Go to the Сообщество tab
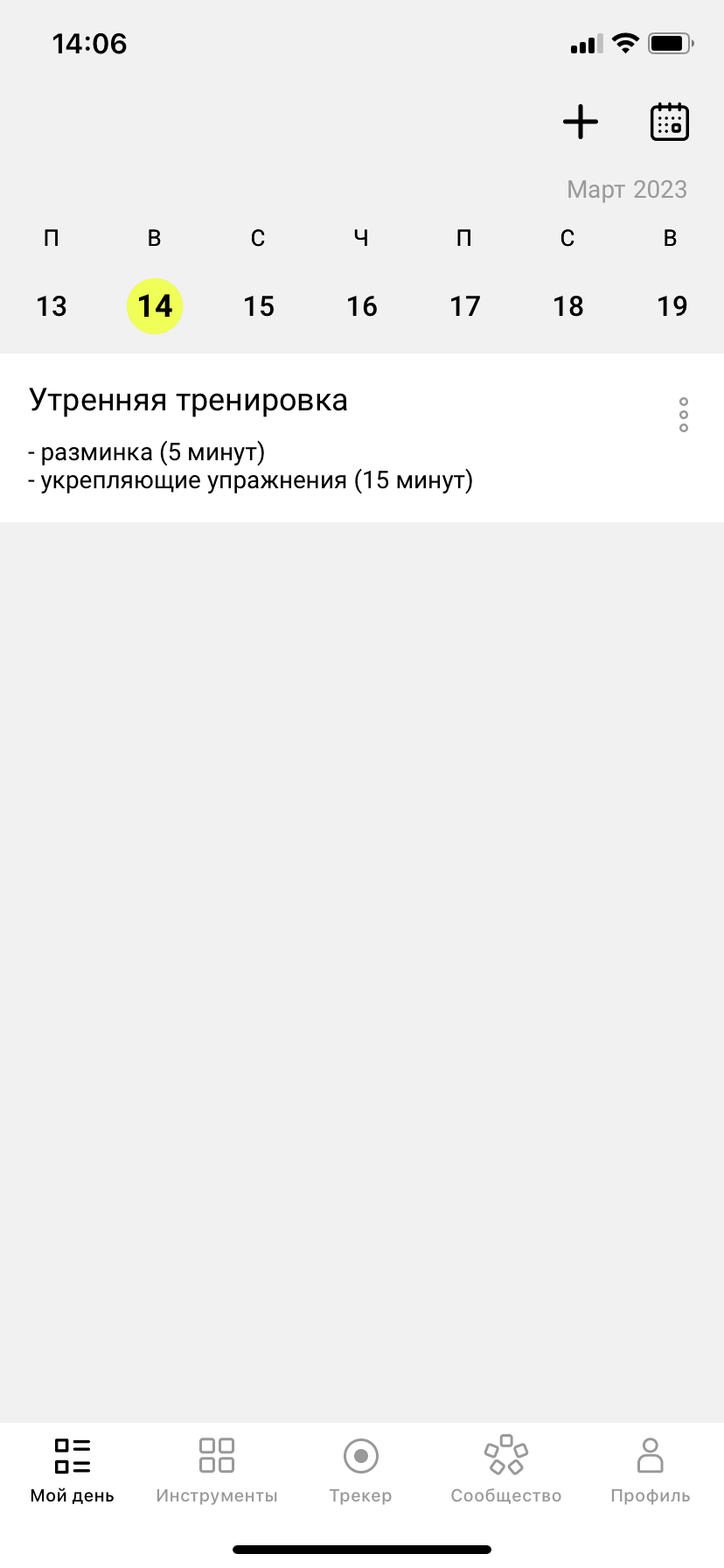This screenshot has height=1568, width=724. (x=506, y=1470)
